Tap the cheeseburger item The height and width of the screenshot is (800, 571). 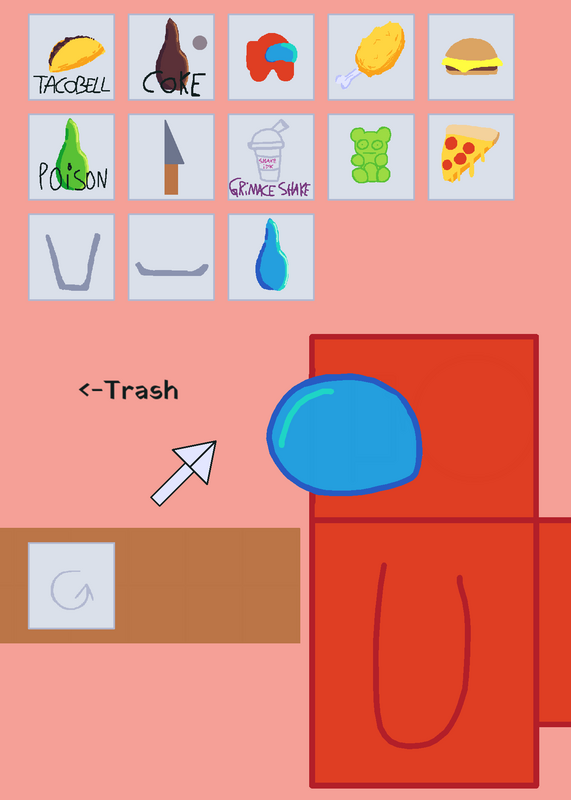(x=471, y=57)
